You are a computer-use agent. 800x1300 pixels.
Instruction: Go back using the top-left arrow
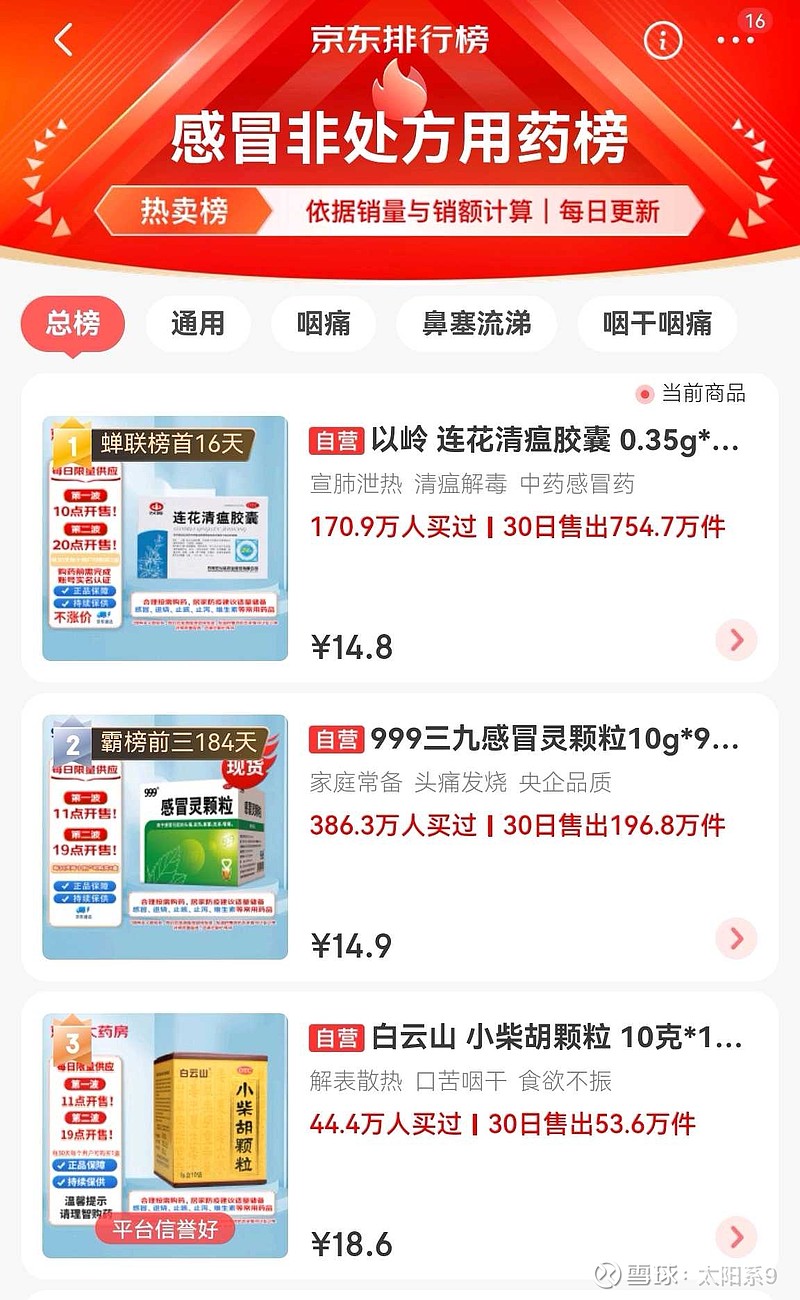pos(64,41)
